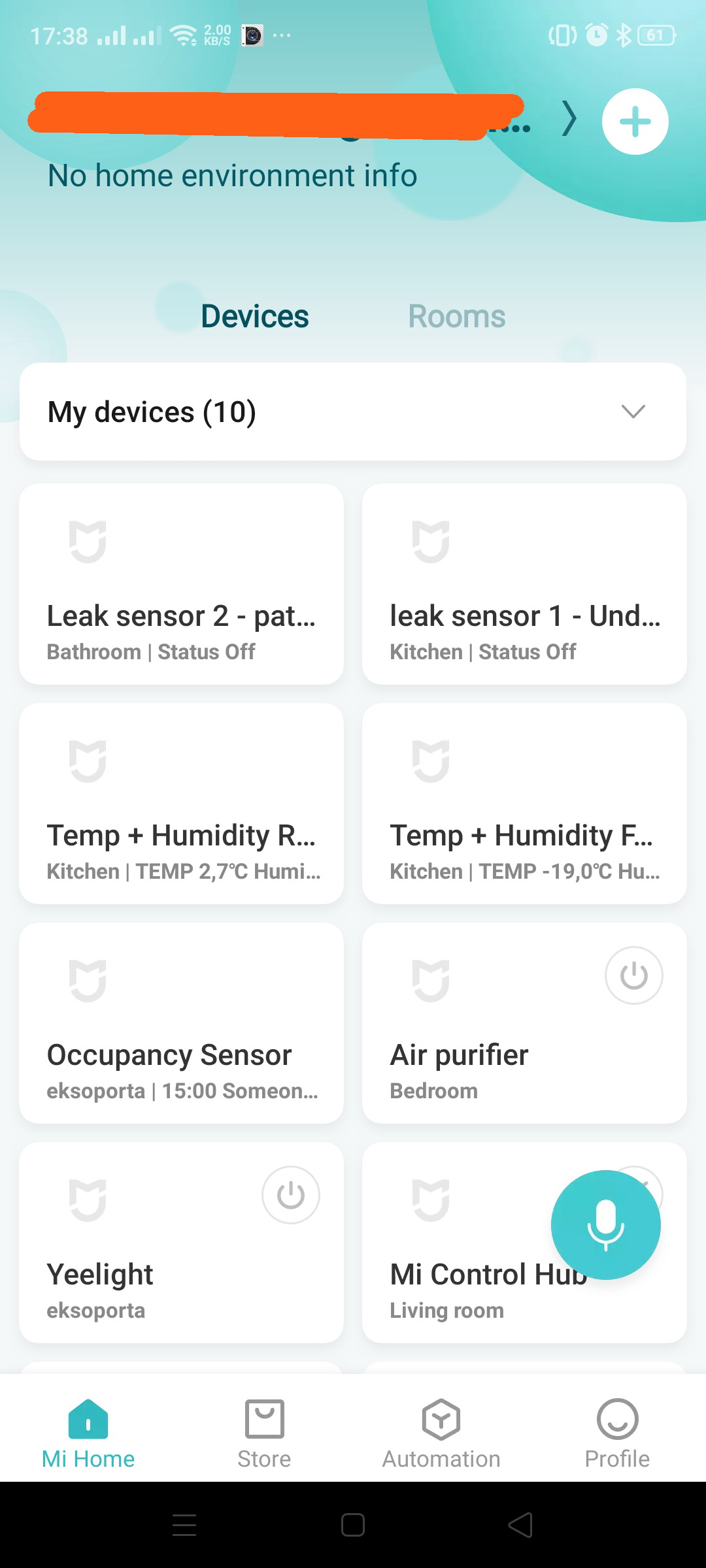Switch to the Rooms tab
The height and width of the screenshot is (1568, 706).
point(457,317)
